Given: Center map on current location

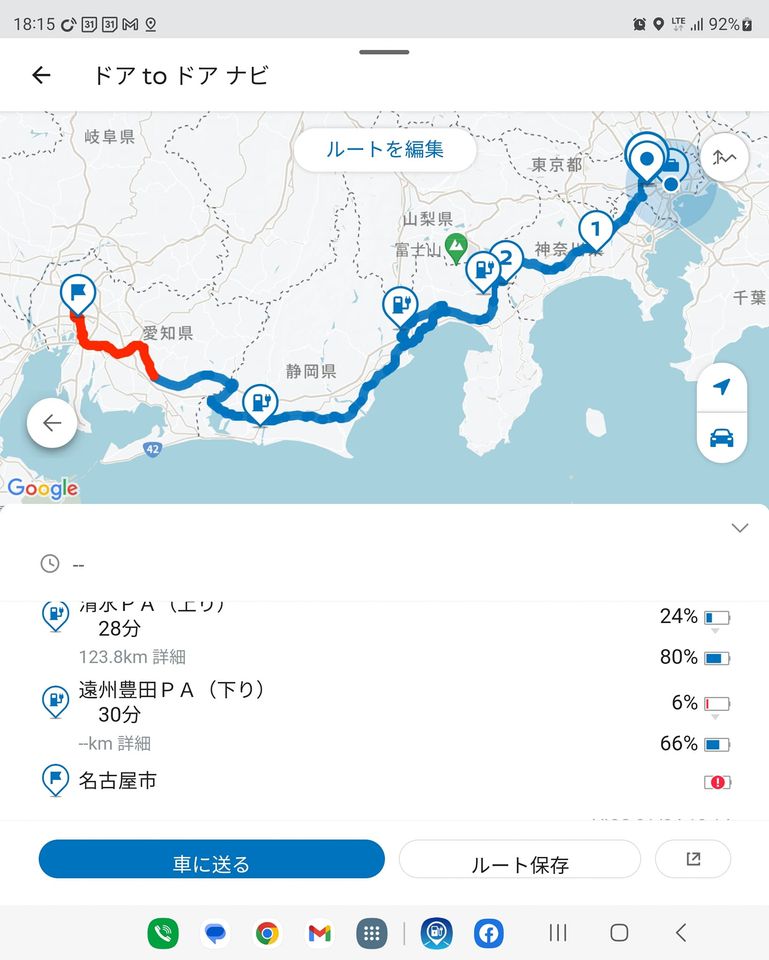Looking at the screenshot, I should click(x=721, y=388).
